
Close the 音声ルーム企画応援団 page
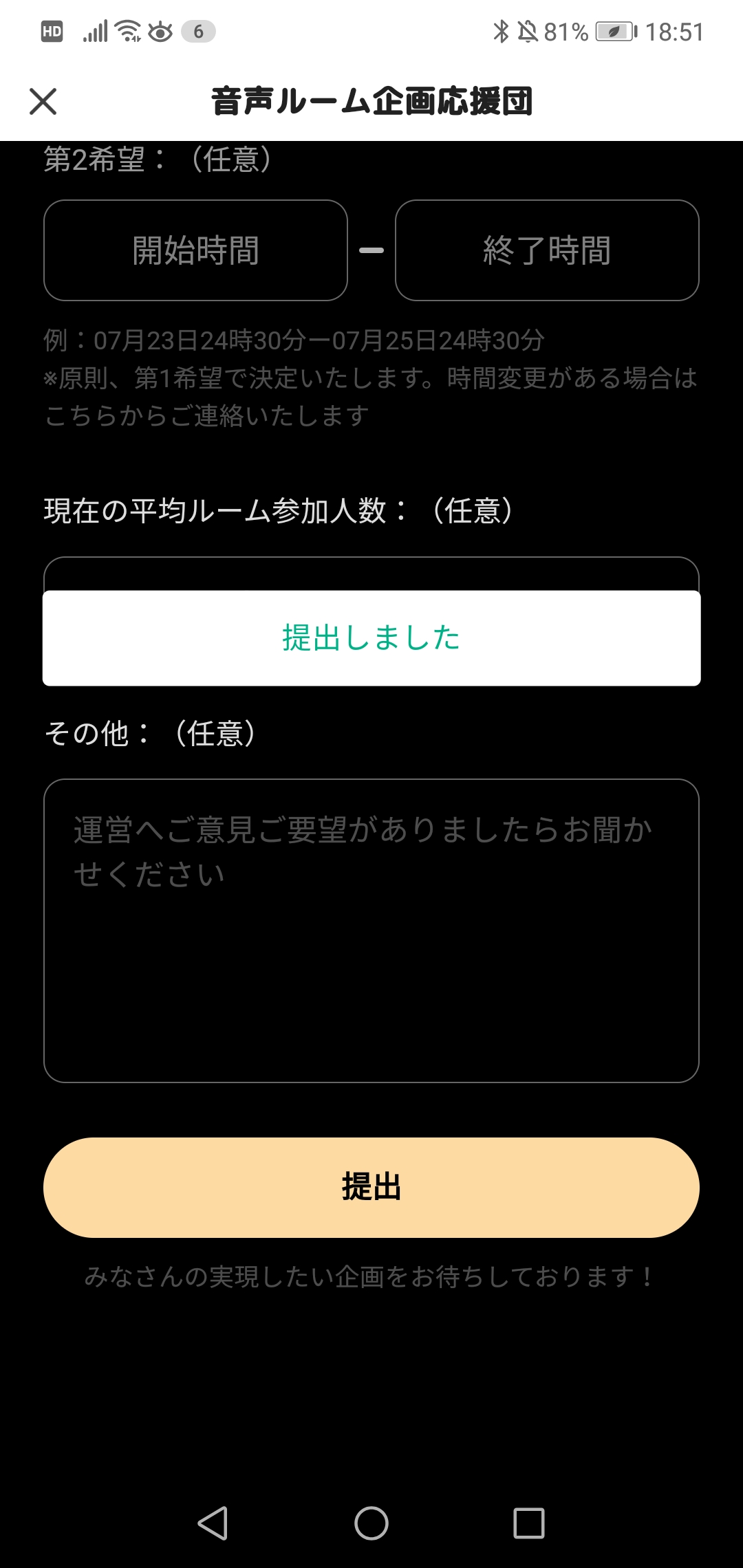[x=43, y=102]
